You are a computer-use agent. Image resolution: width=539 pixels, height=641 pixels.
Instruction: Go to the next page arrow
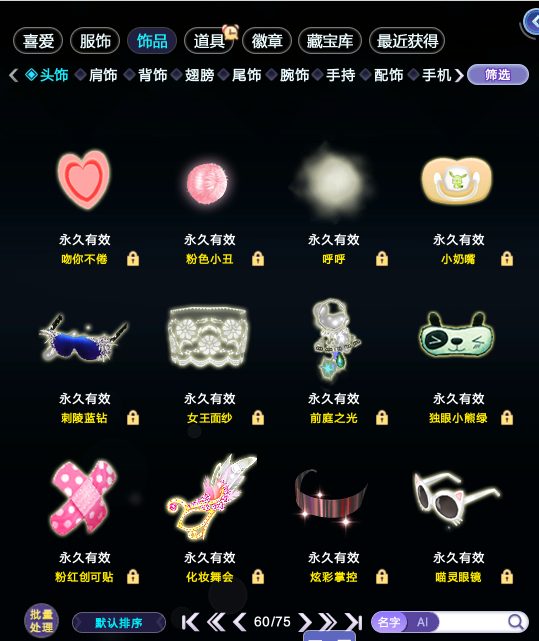tap(305, 622)
